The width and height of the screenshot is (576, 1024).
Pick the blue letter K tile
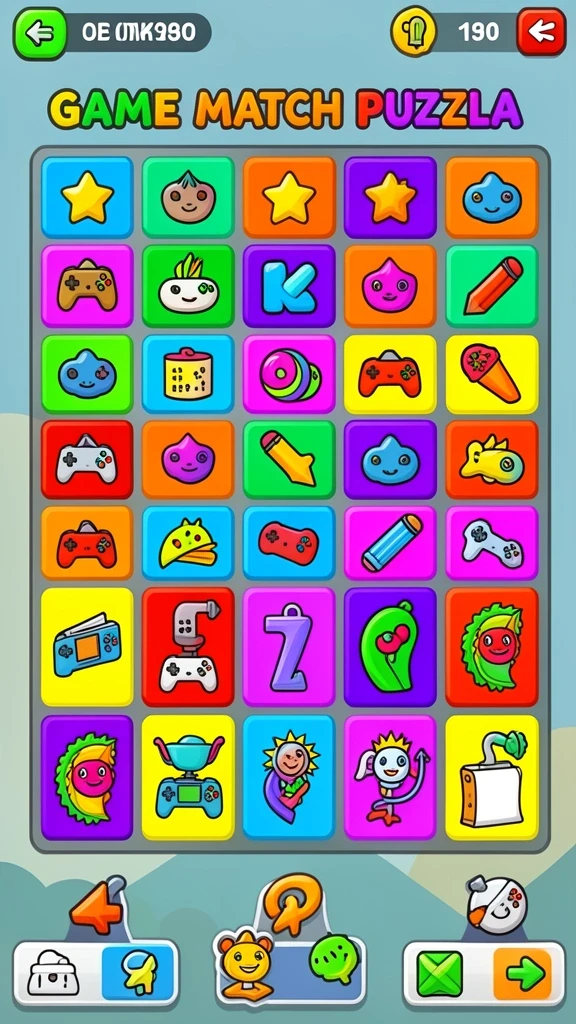289,286
